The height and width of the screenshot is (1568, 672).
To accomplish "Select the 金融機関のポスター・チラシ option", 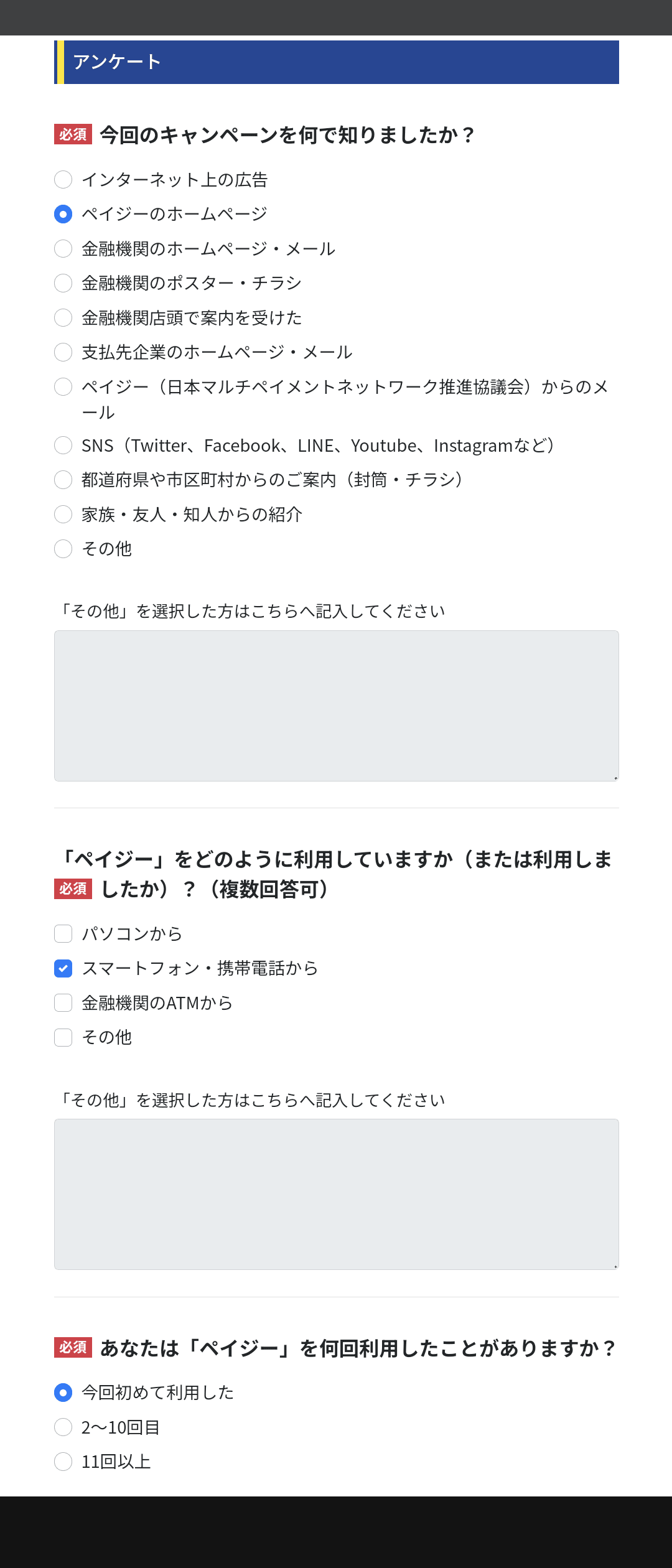I will click(63, 284).
